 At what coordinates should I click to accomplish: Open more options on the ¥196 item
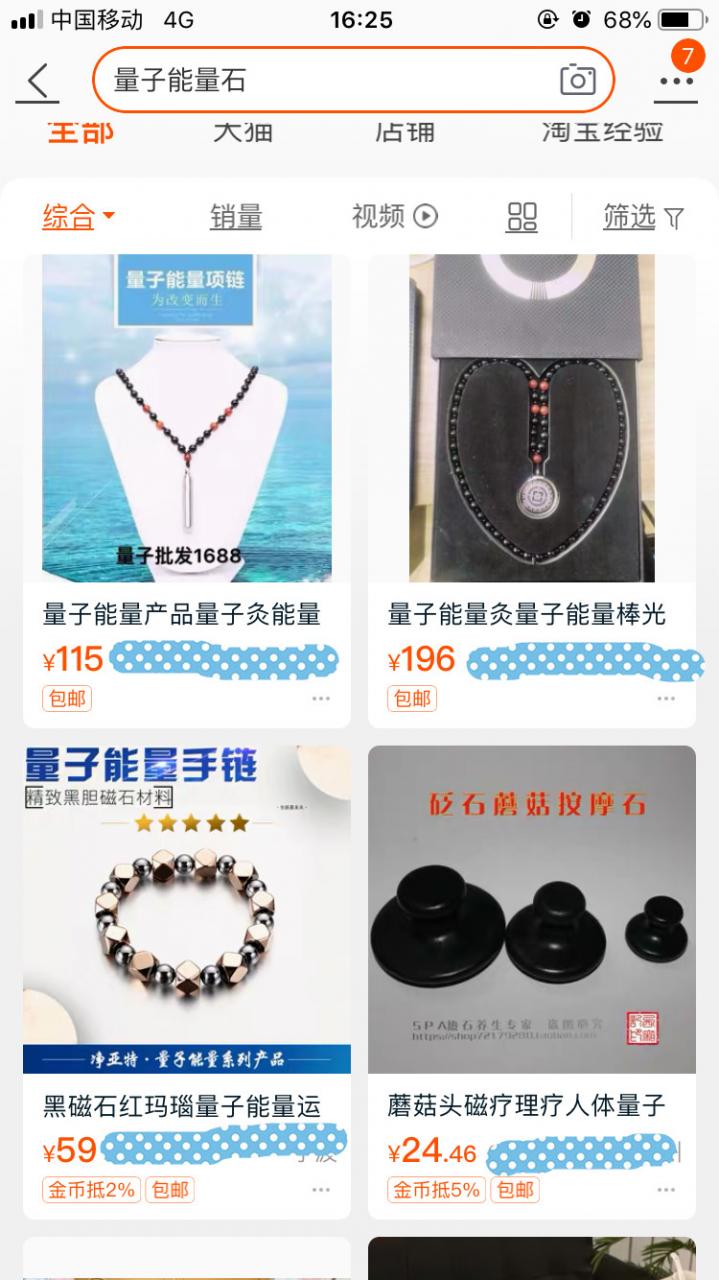666,699
